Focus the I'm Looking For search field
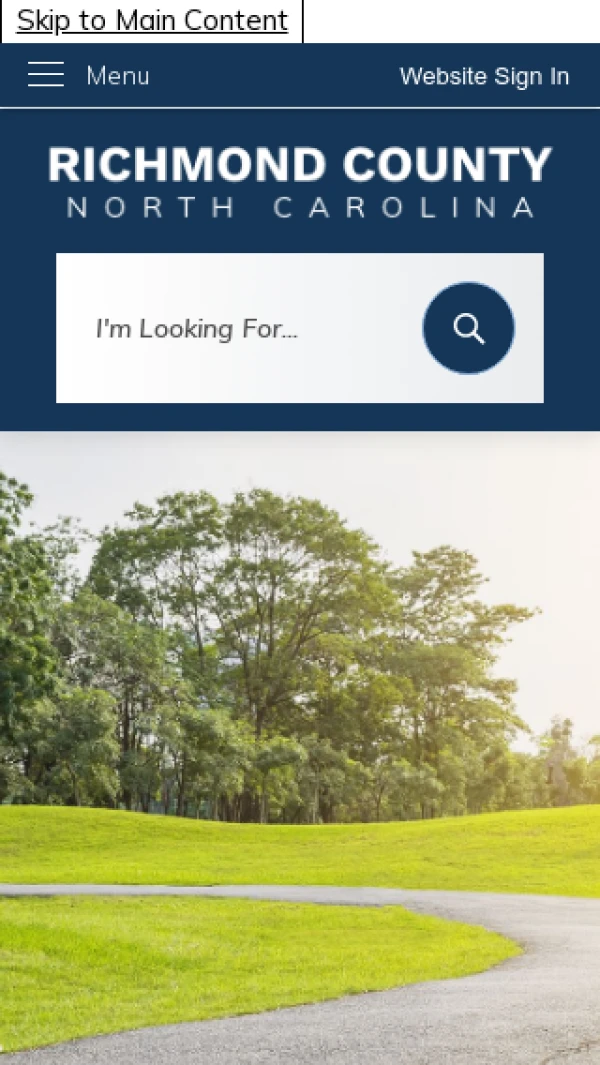 click(x=240, y=329)
